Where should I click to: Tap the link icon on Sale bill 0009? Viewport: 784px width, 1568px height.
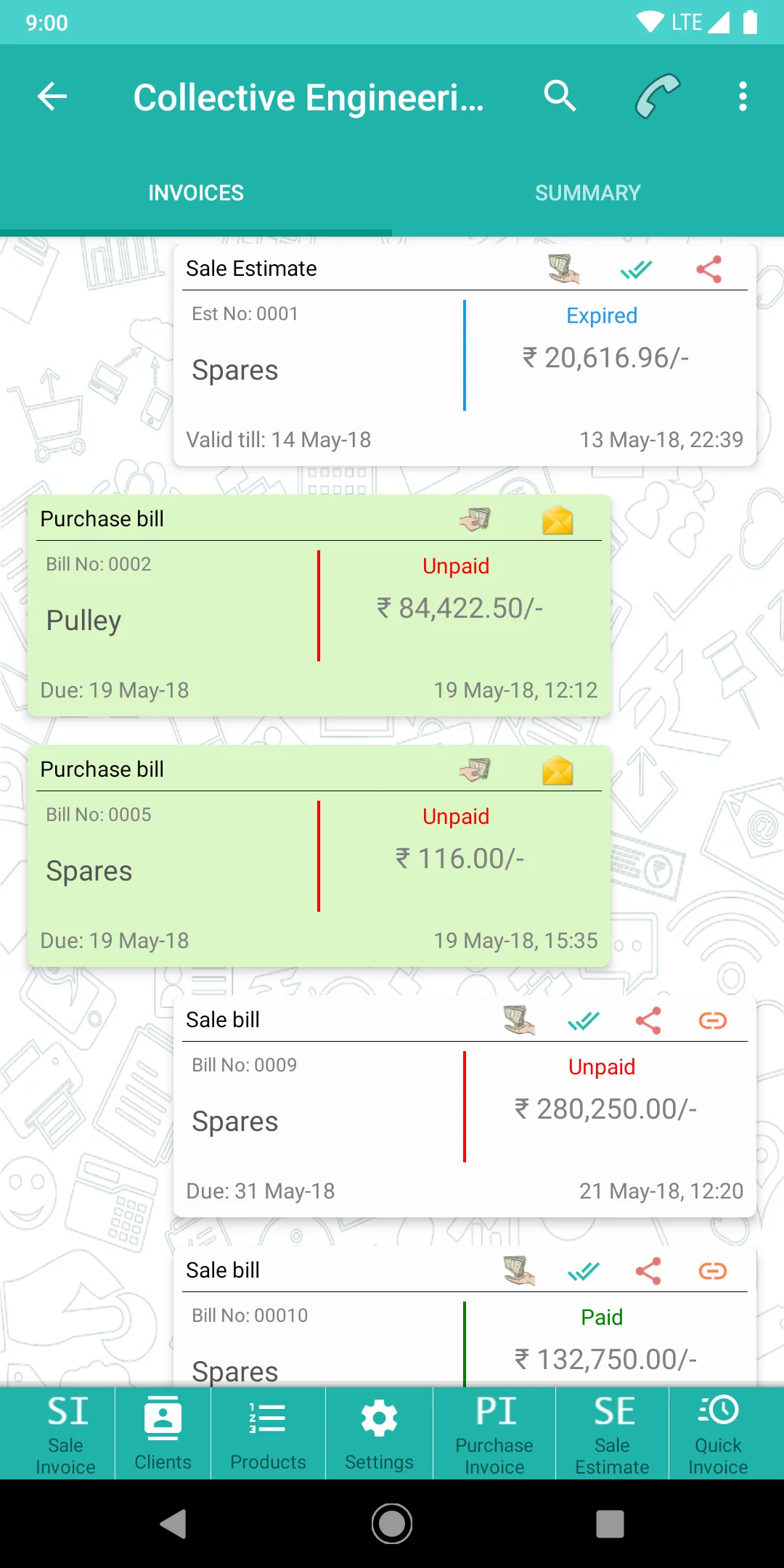tap(712, 1021)
